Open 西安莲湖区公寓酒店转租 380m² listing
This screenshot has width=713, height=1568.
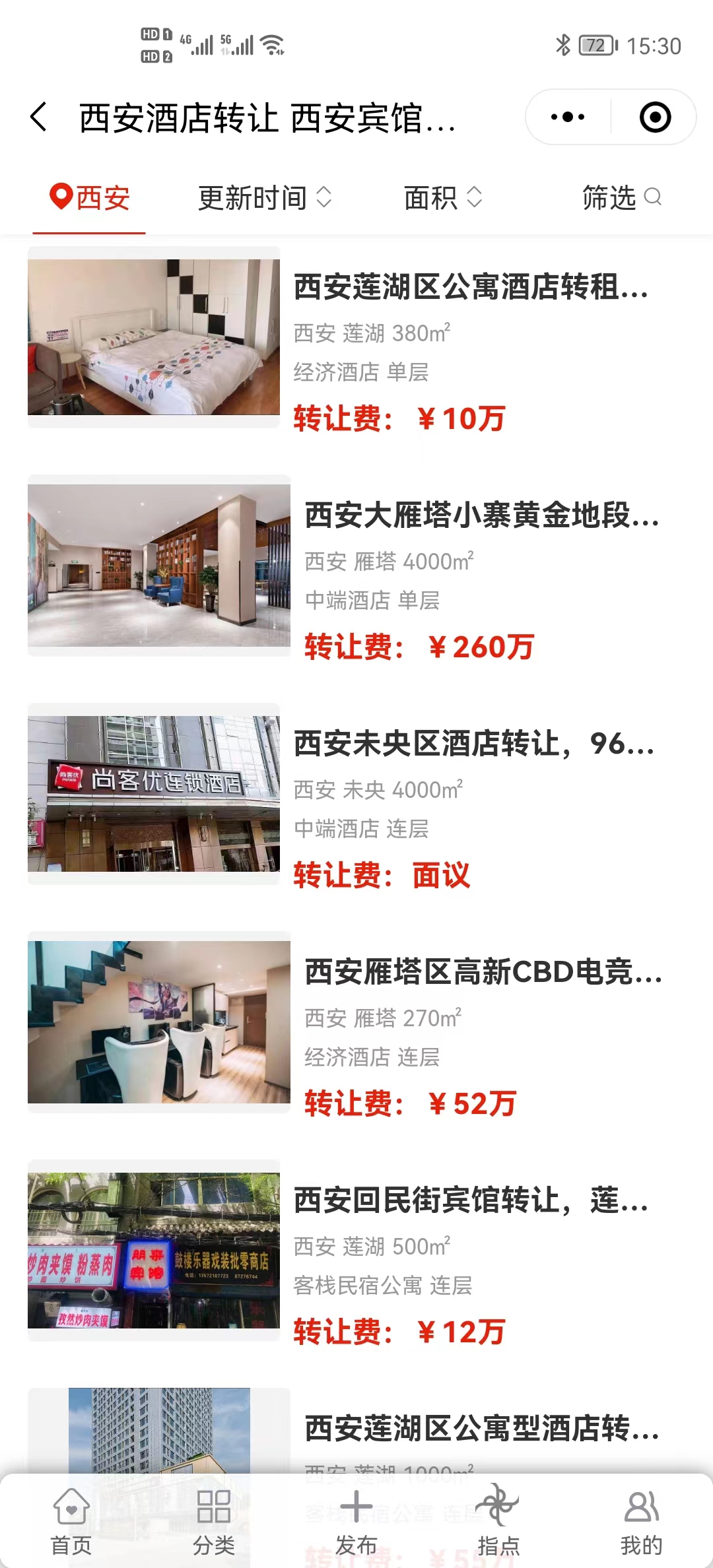[470, 288]
